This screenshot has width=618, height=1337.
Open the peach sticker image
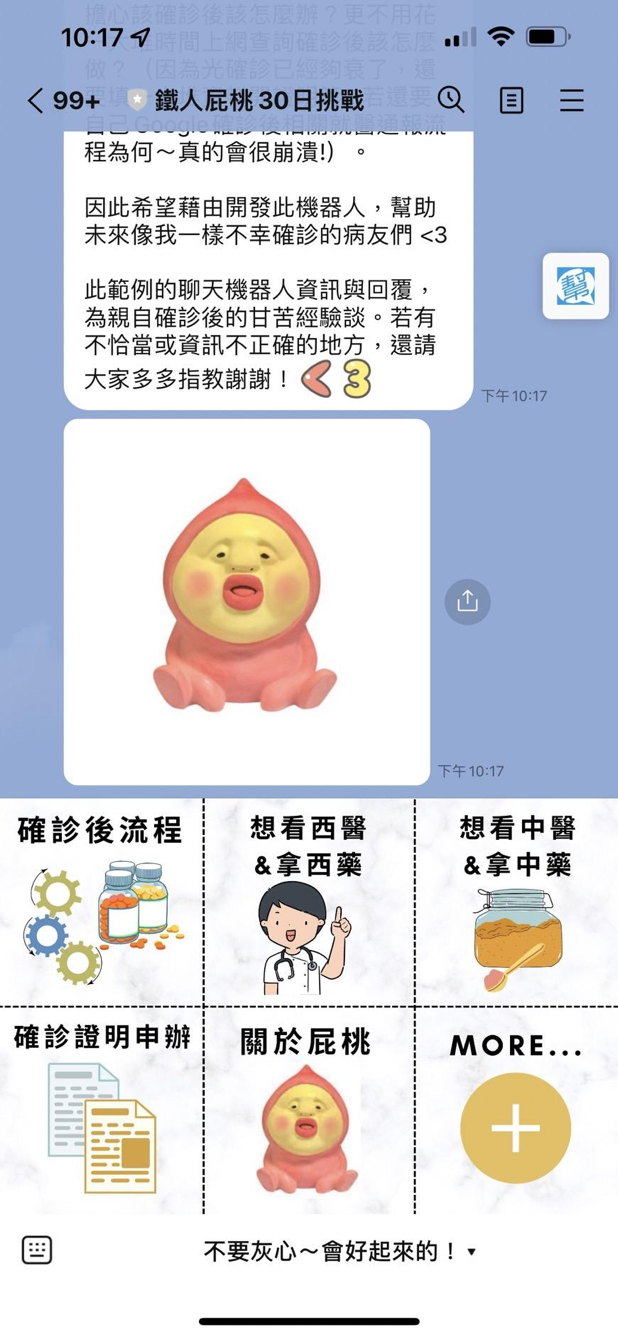click(x=247, y=601)
